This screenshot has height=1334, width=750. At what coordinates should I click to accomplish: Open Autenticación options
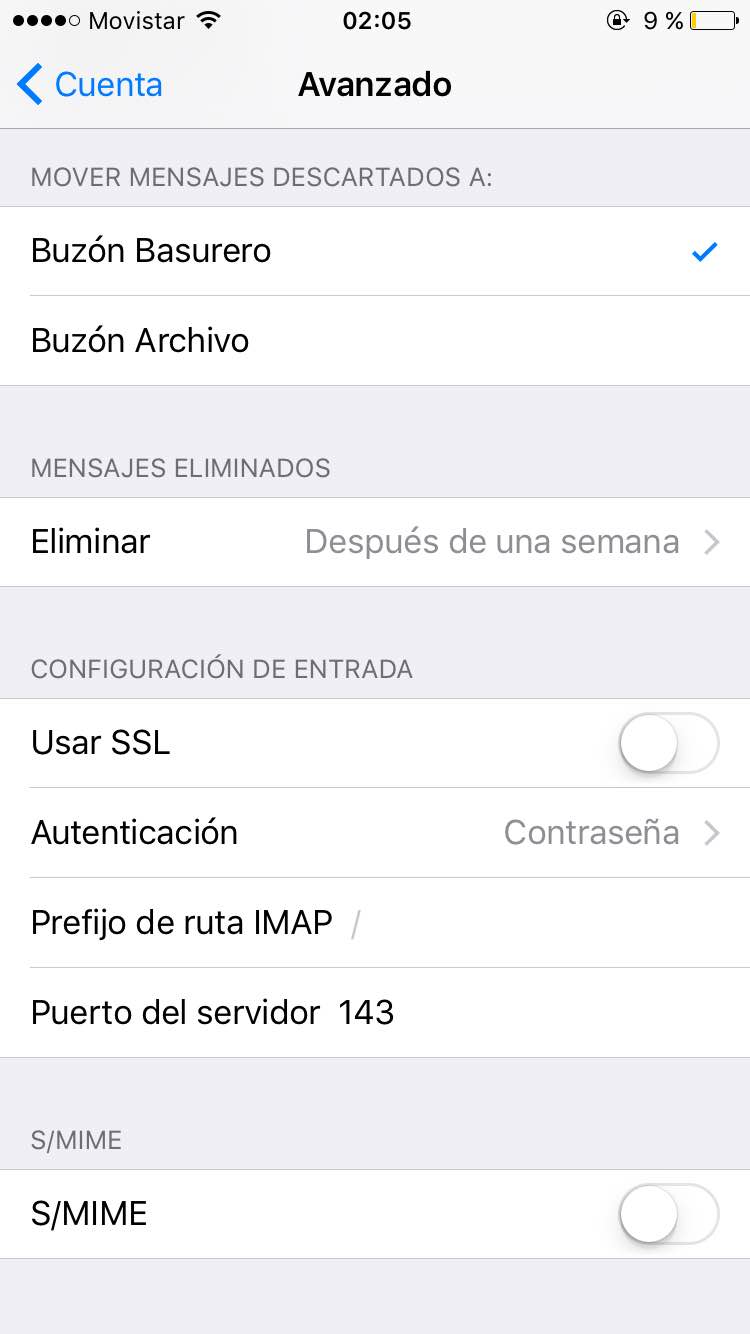375,833
